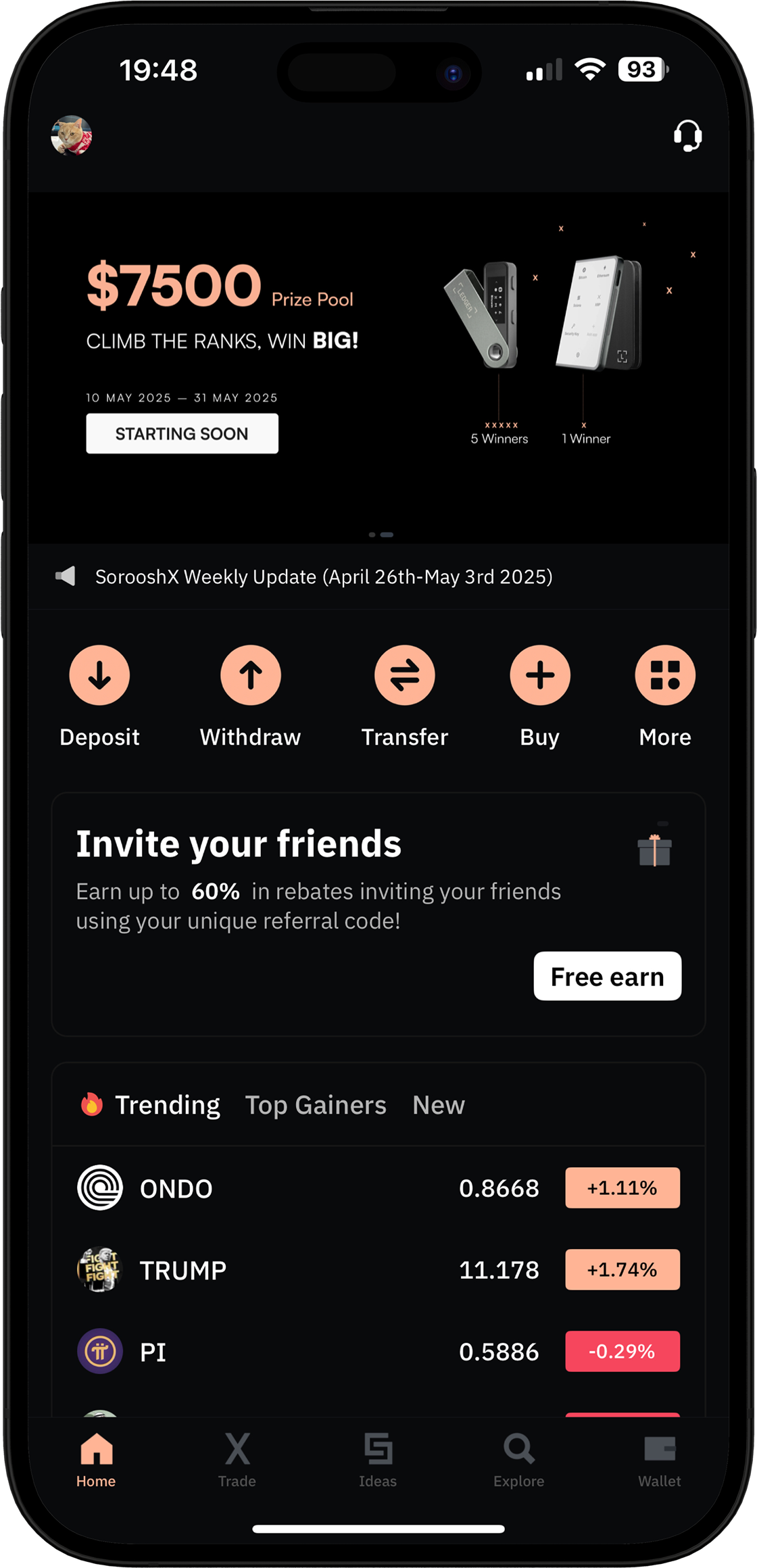Switch to the Top Gainers tab
Screen dimensions: 757x1568
pyautogui.click(x=316, y=1105)
